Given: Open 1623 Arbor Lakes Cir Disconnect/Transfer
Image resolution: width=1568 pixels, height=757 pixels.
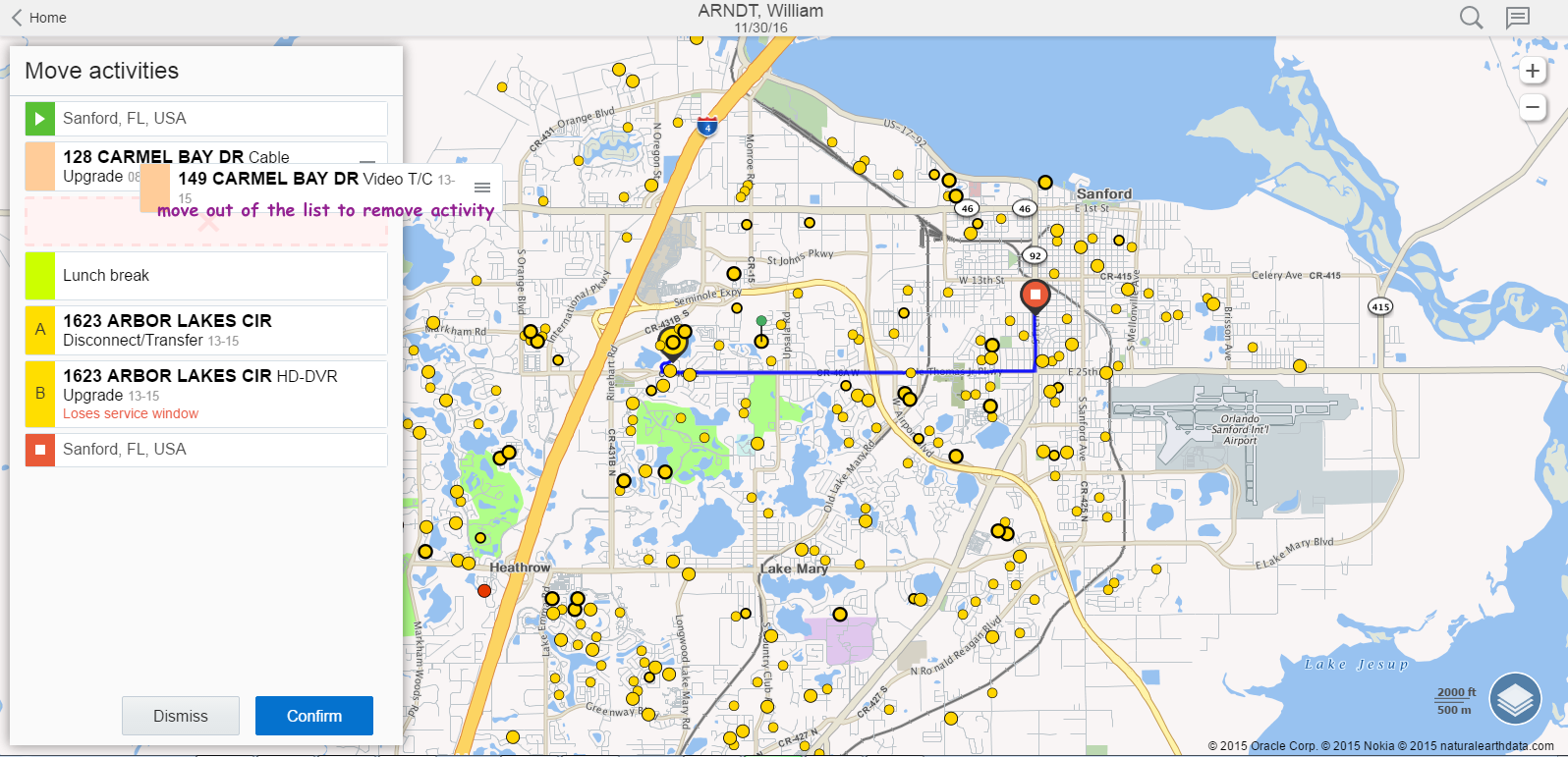Looking at the screenshot, I should pos(206,330).
